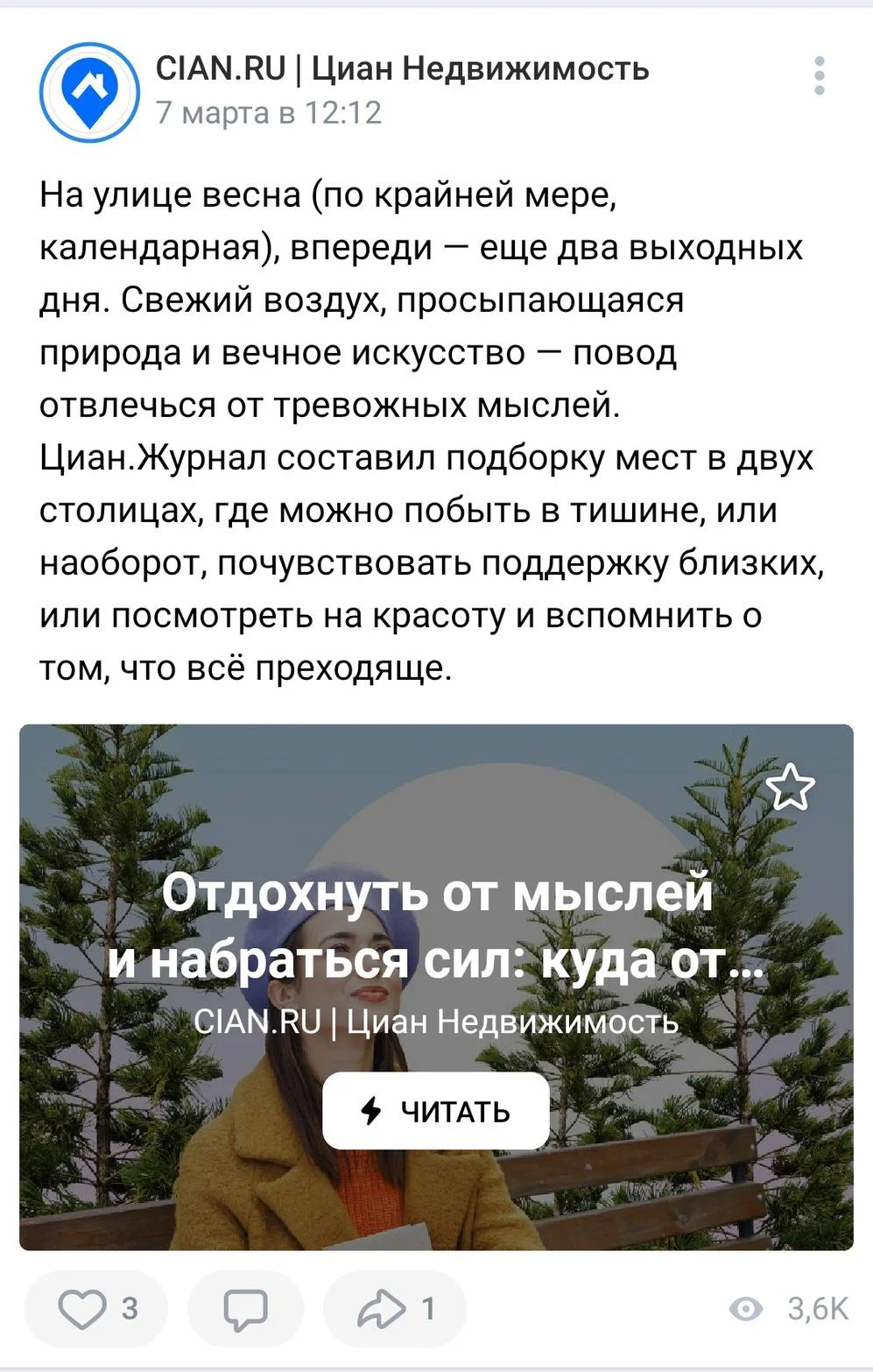This screenshot has height=1372, width=873.
Task: Open comments on the post
Action: [245, 1308]
